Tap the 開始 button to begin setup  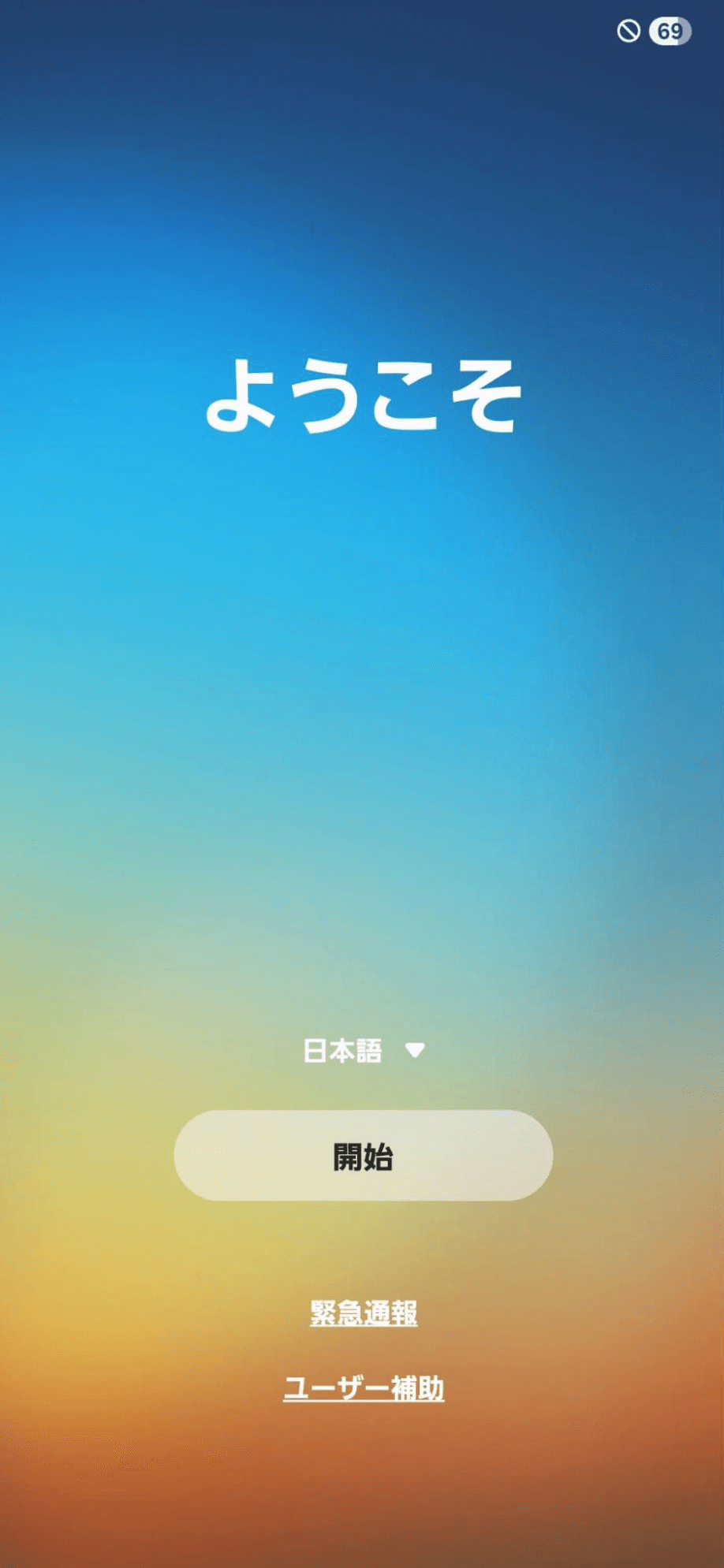click(363, 1156)
